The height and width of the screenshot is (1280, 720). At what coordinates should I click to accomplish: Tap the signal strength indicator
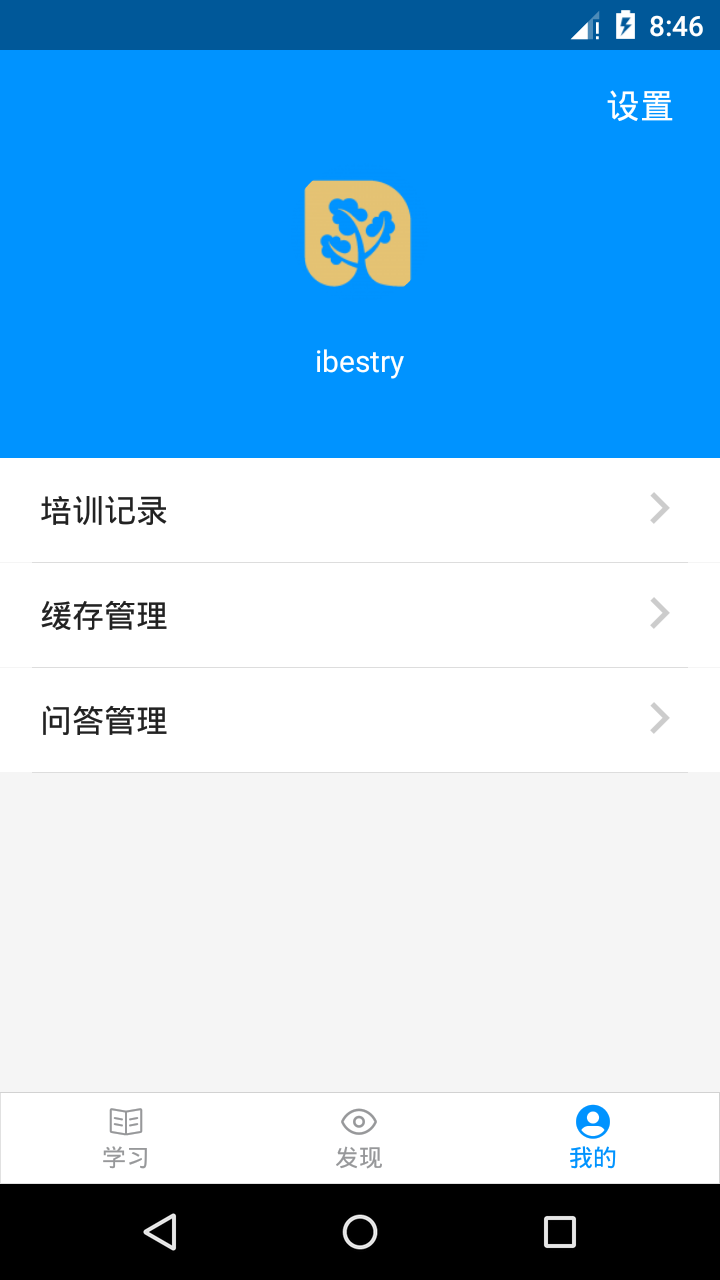581,25
